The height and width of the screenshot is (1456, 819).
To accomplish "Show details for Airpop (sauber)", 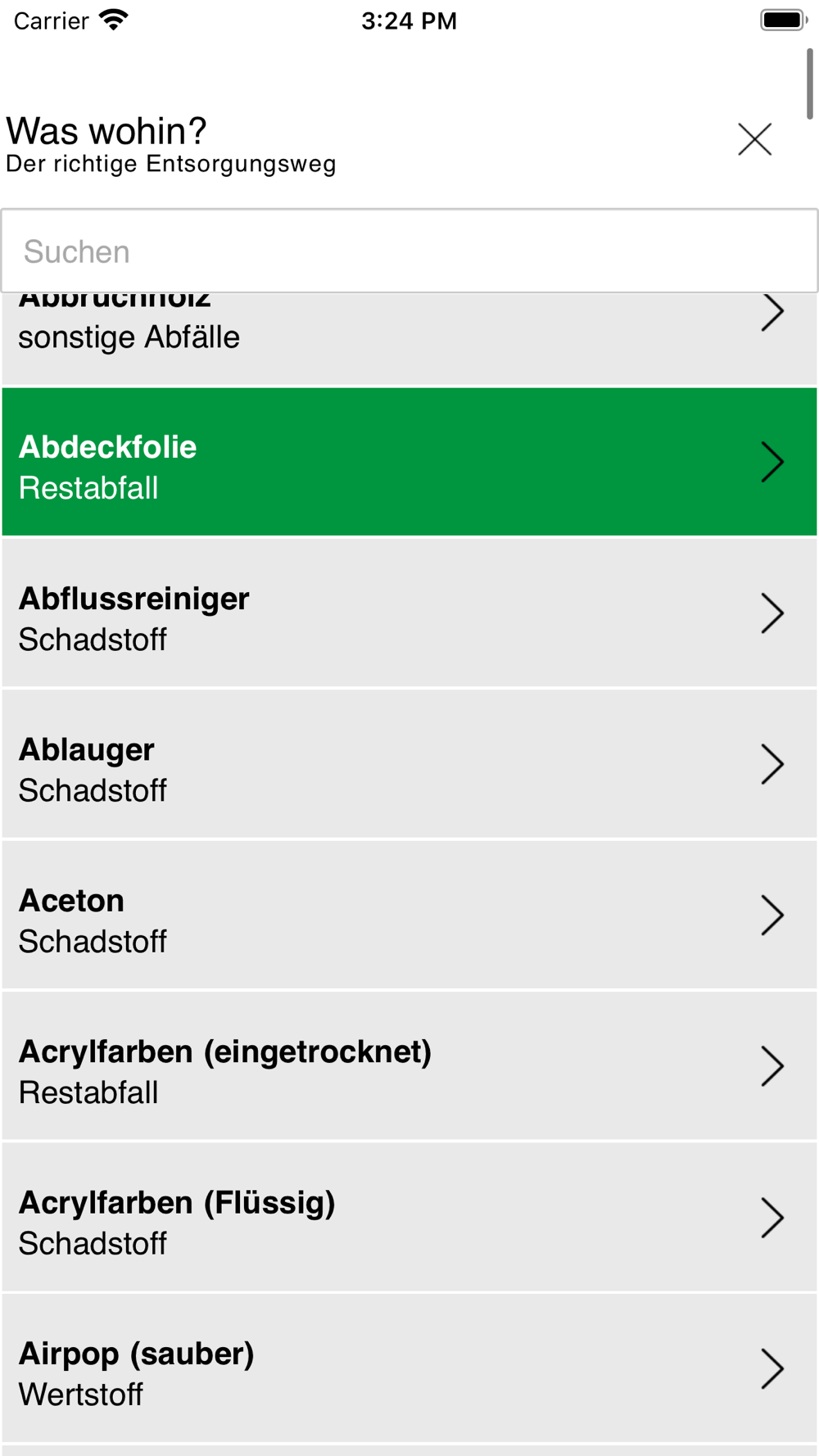I will click(409, 1368).
